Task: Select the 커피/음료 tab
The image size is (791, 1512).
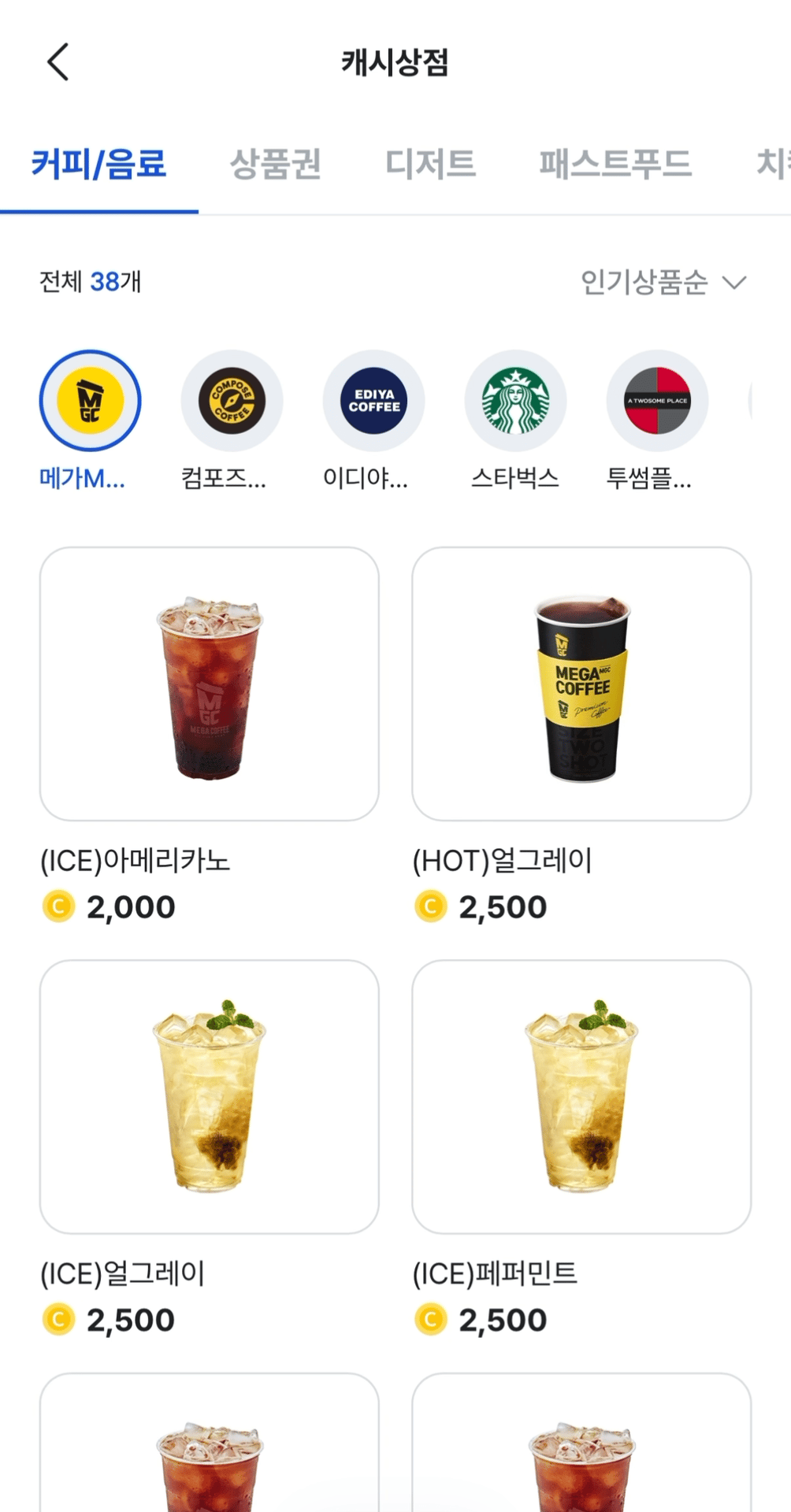Action: coord(98,165)
